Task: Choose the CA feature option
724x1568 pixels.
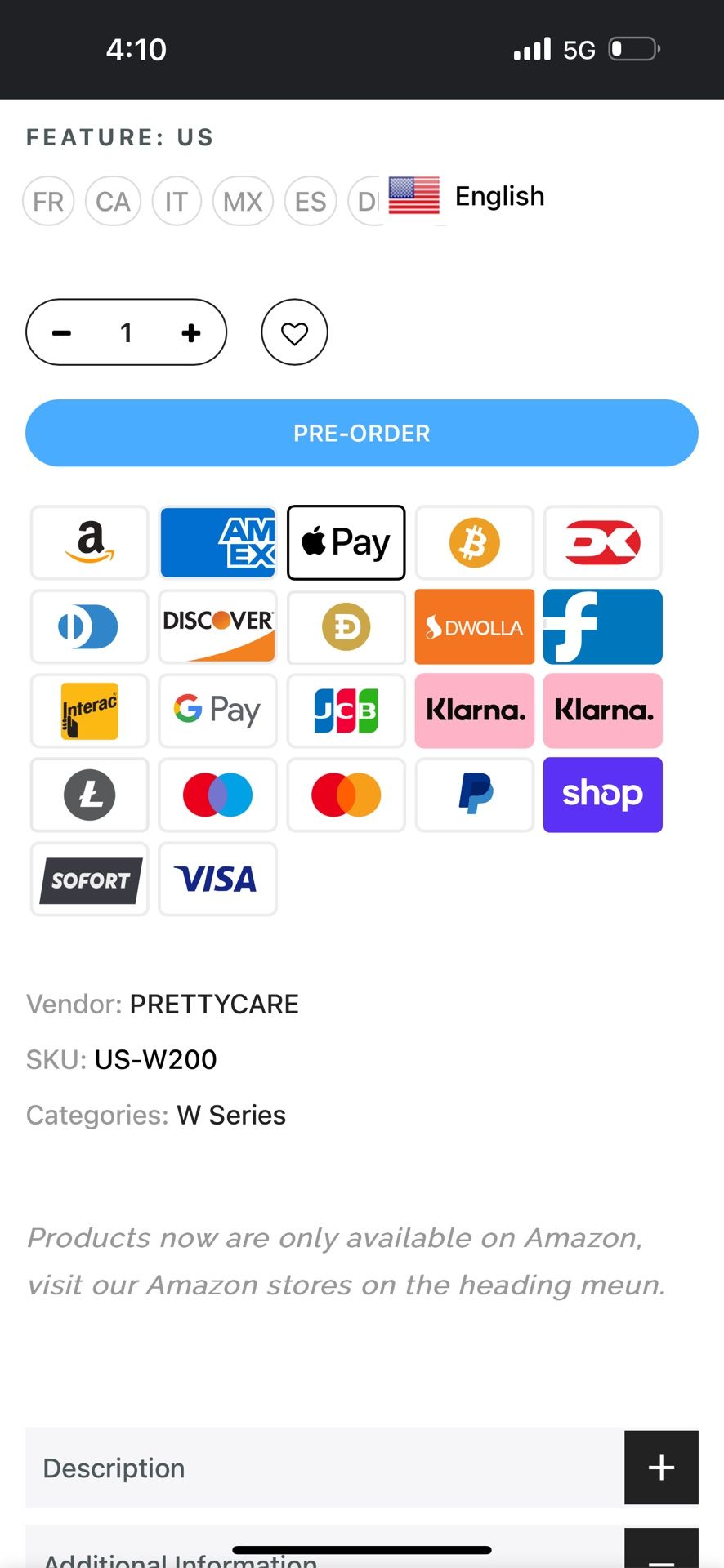Action: click(113, 201)
